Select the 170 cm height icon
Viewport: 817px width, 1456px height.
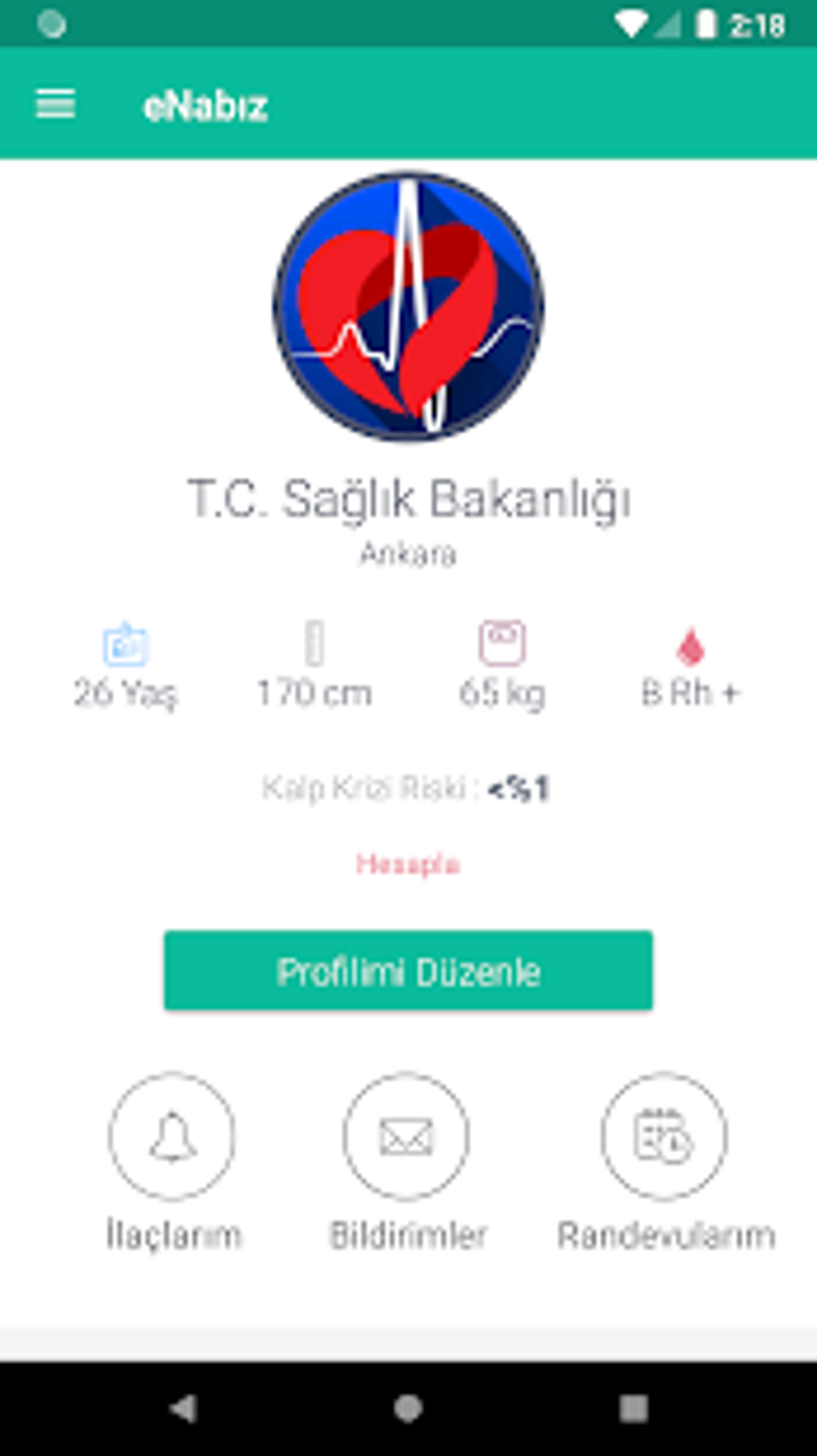(314, 641)
